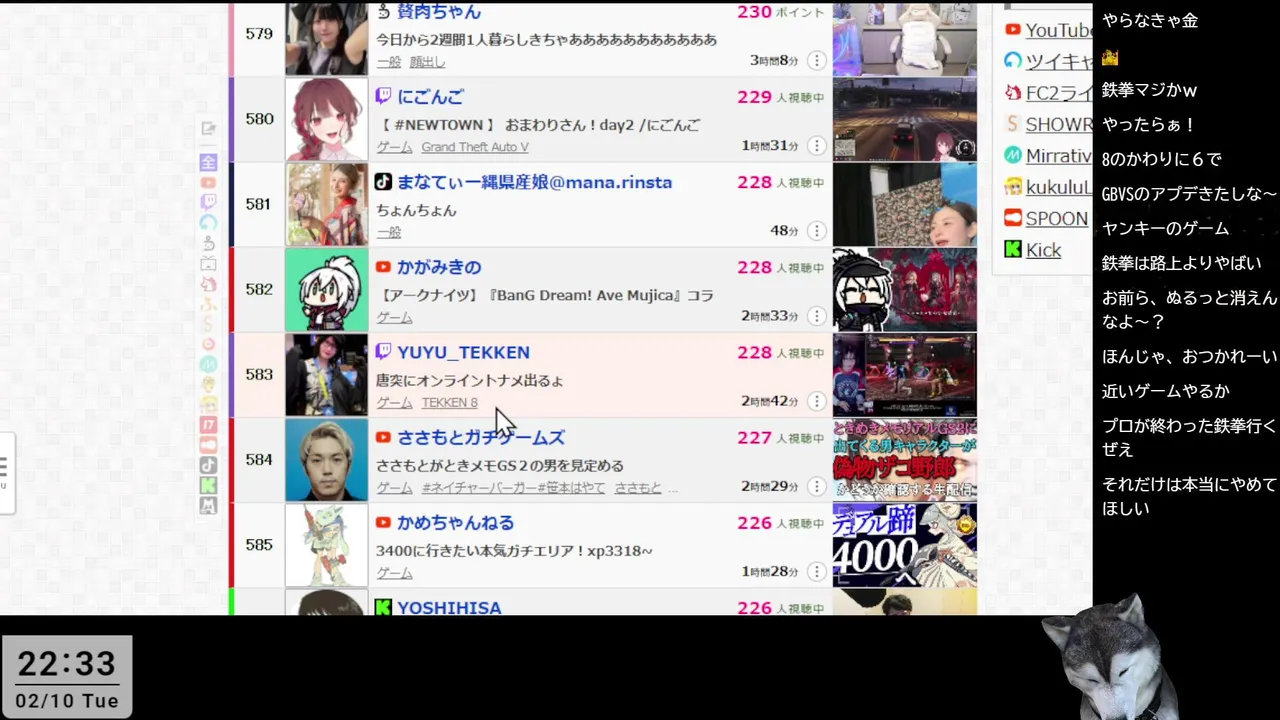The image size is (1280, 720).
Task: Open ささもとガチゲームズ channel link
Action: coord(481,437)
